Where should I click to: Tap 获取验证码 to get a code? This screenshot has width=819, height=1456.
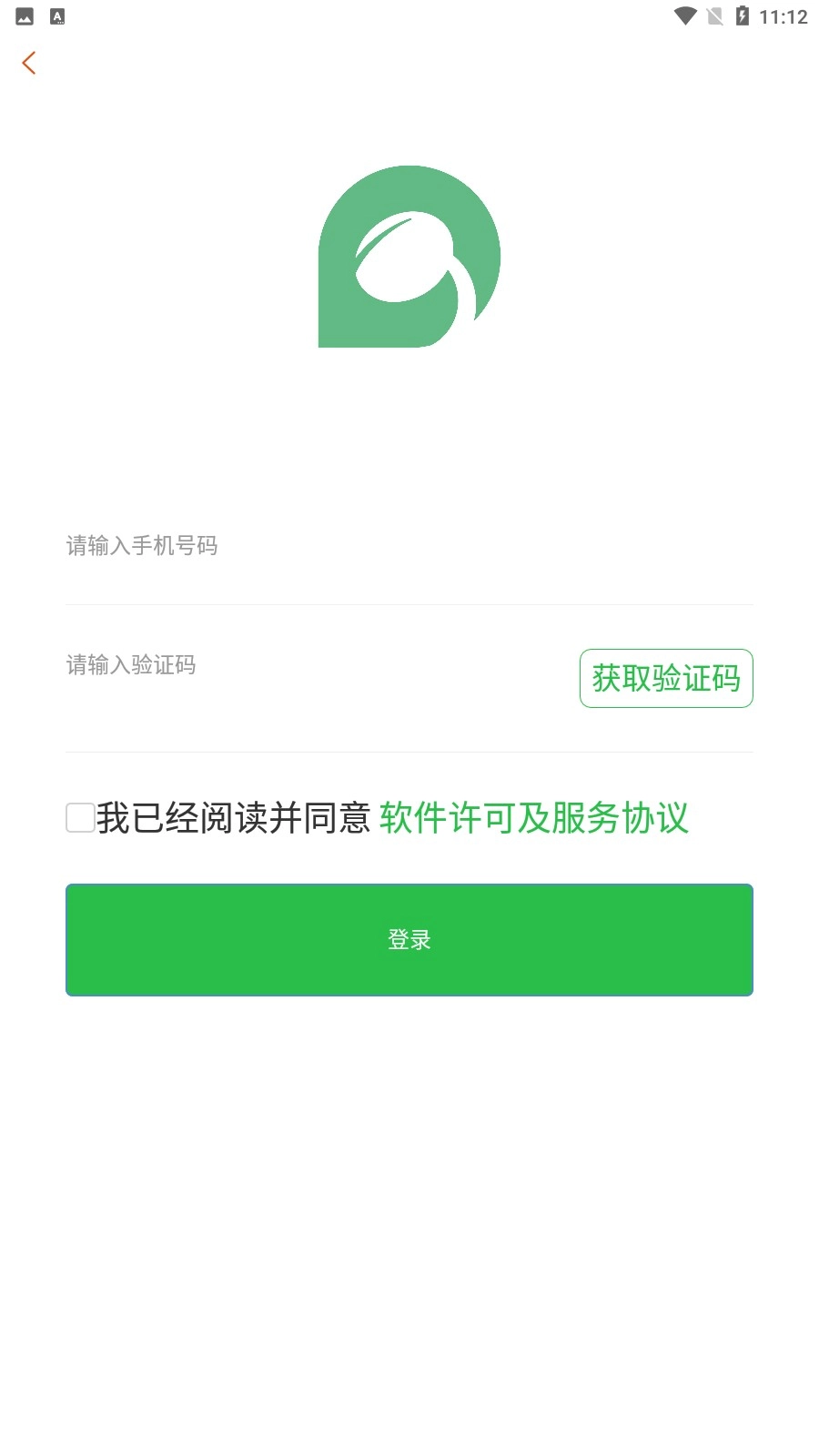pyautogui.click(x=666, y=678)
